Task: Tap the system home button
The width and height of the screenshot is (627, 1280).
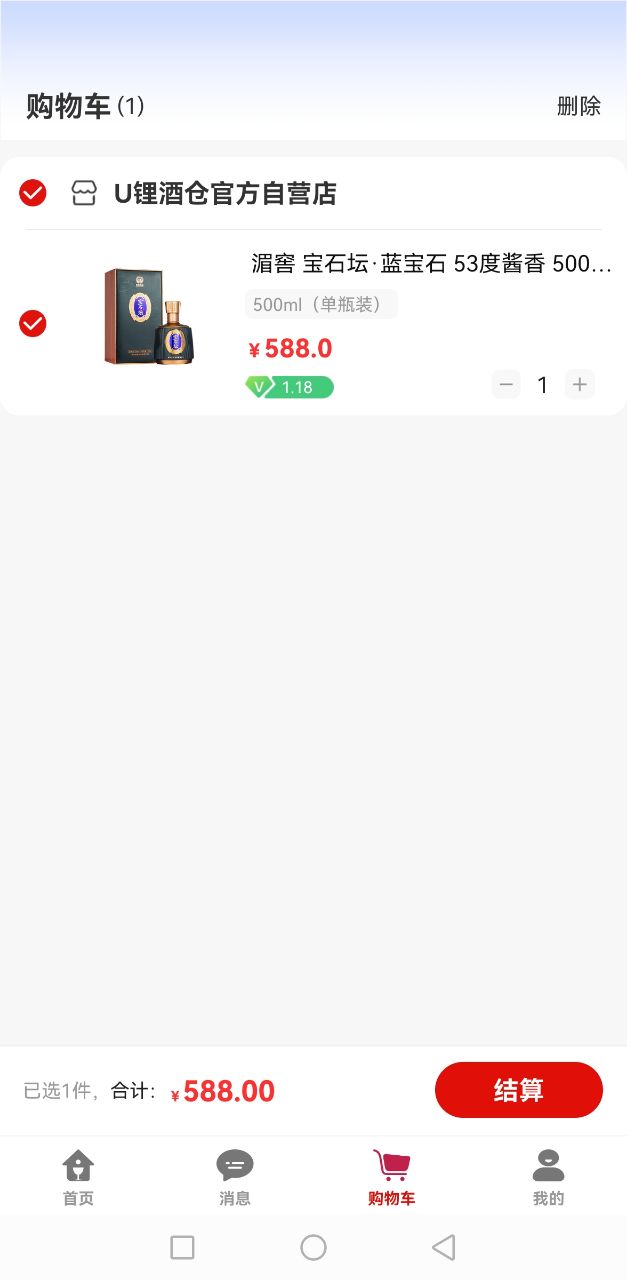Action: click(x=313, y=1247)
